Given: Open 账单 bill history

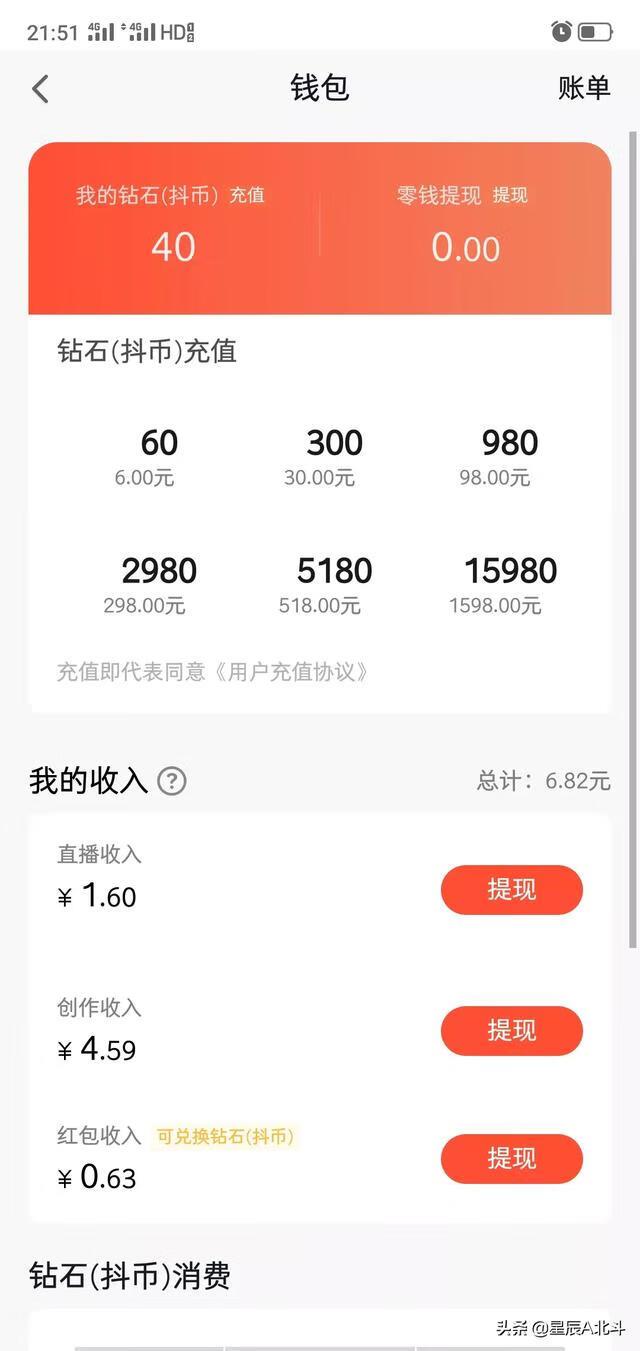Looking at the screenshot, I should tap(584, 88).
